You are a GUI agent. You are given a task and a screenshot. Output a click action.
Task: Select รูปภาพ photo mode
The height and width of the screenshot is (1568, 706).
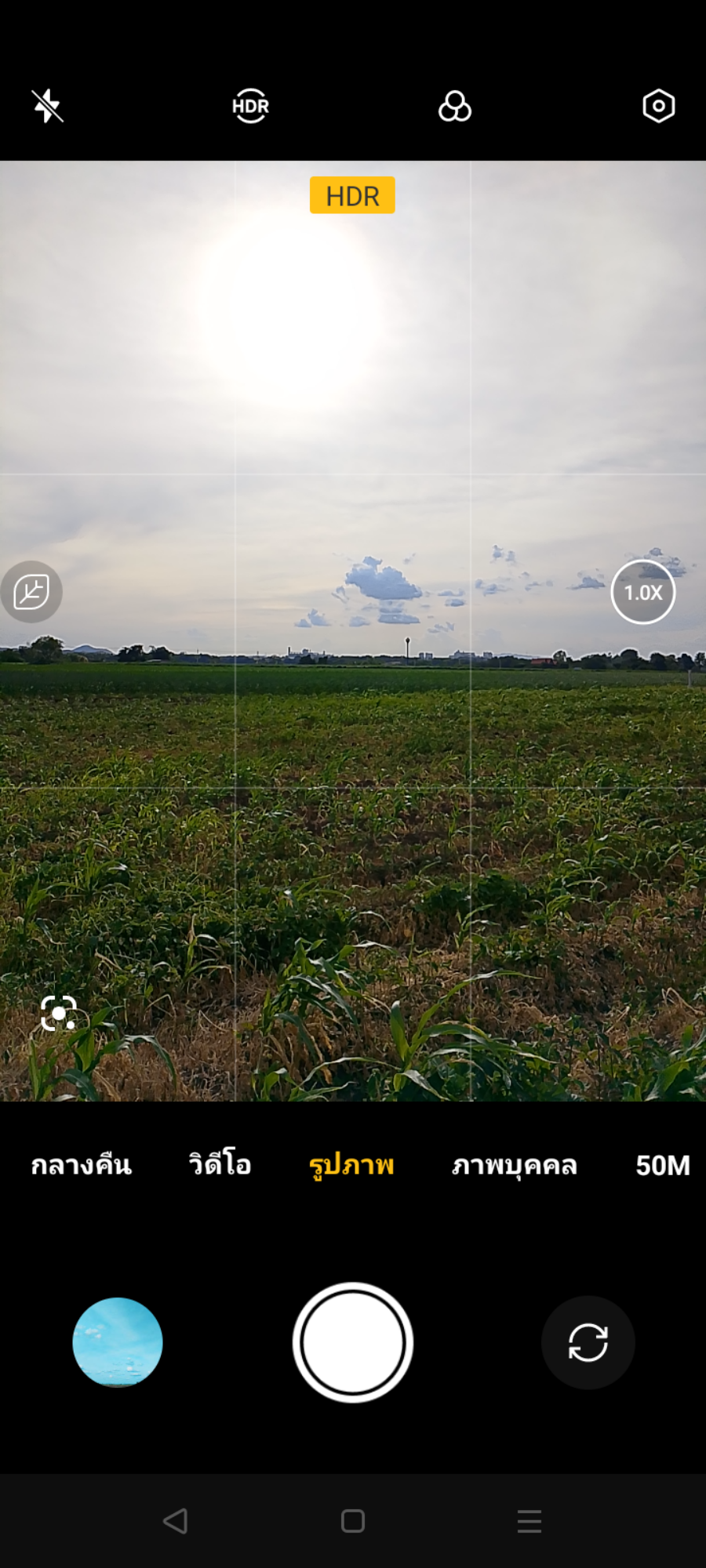351,1165
